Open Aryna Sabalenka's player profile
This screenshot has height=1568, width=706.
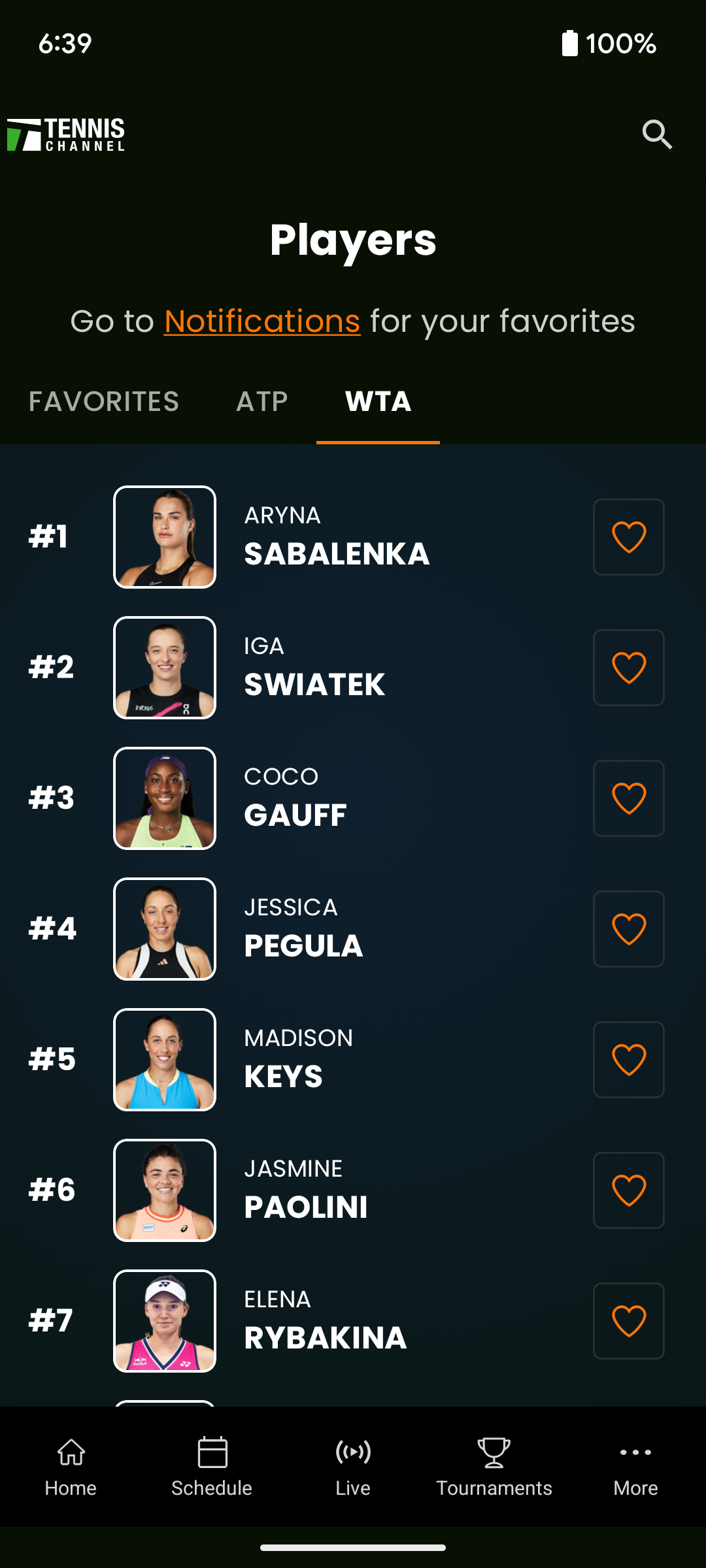point(336,537)
